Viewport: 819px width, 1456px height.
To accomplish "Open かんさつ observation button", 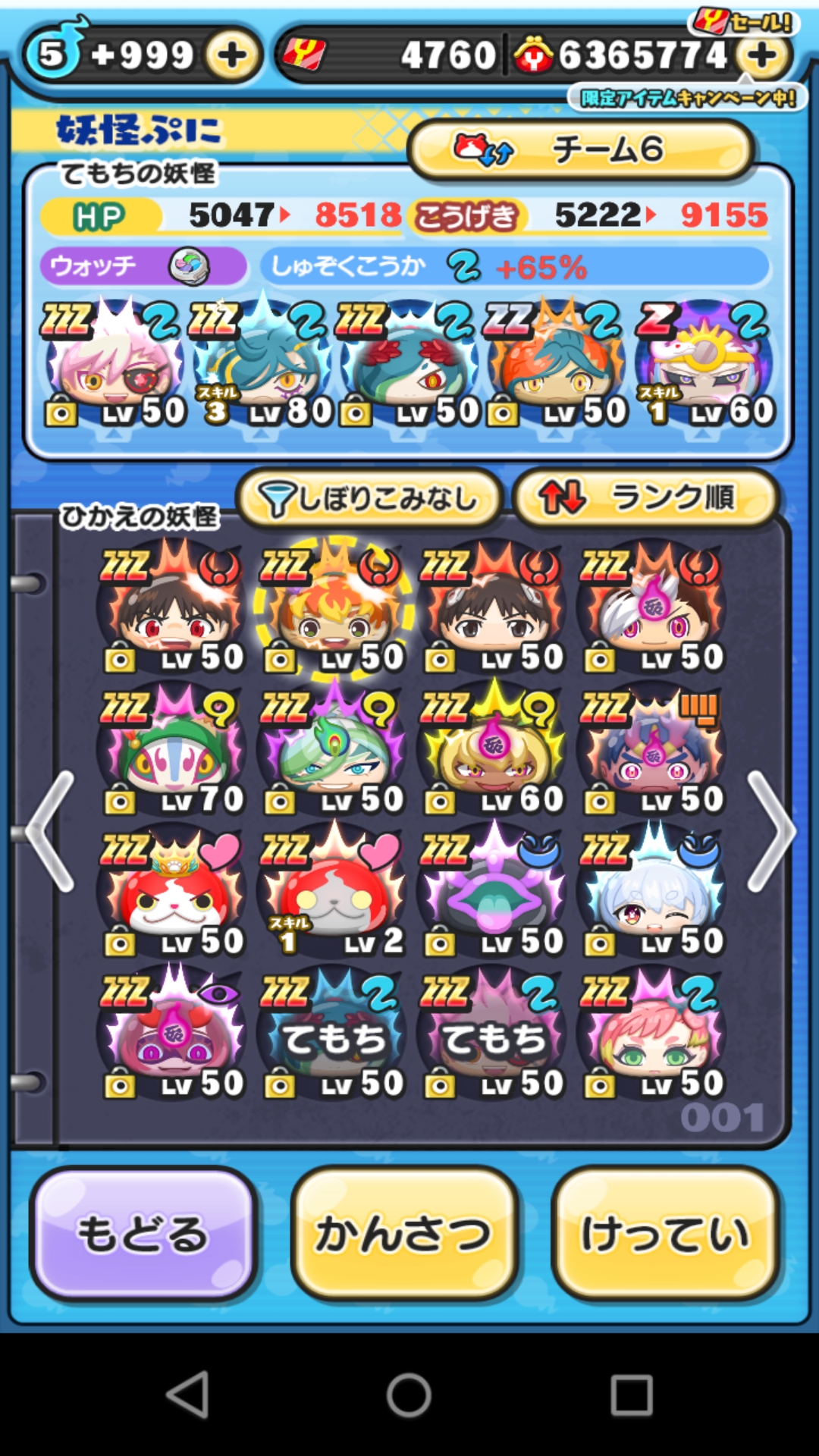I will [x=404, y=1234].
